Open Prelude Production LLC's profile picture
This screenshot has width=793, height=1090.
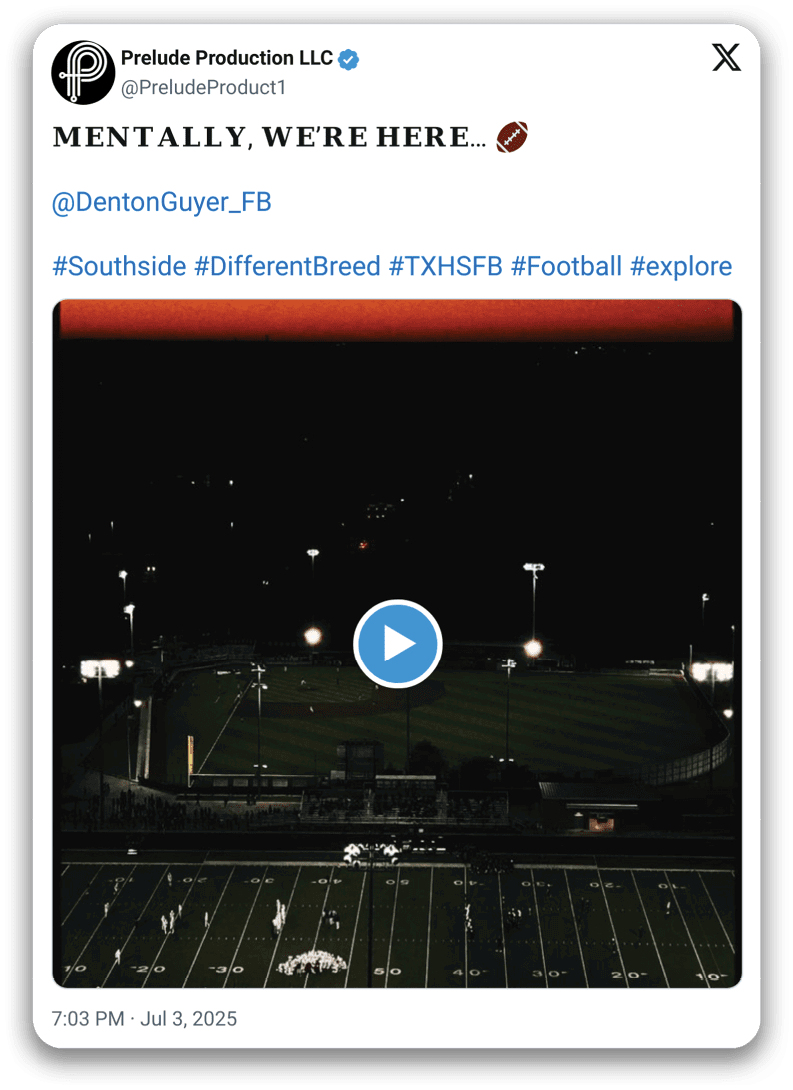[x=83, y=73]
